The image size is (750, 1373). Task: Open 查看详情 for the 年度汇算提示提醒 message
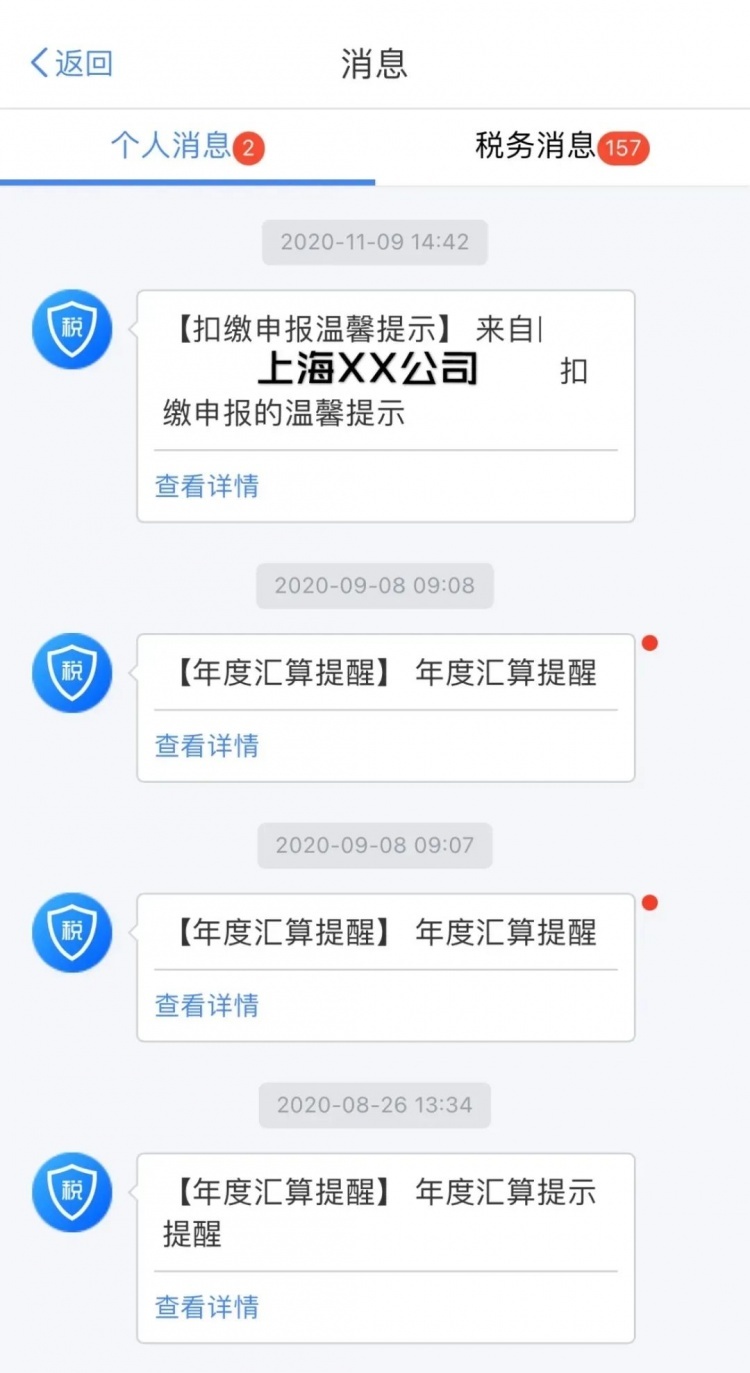[x=207, y=1307]
